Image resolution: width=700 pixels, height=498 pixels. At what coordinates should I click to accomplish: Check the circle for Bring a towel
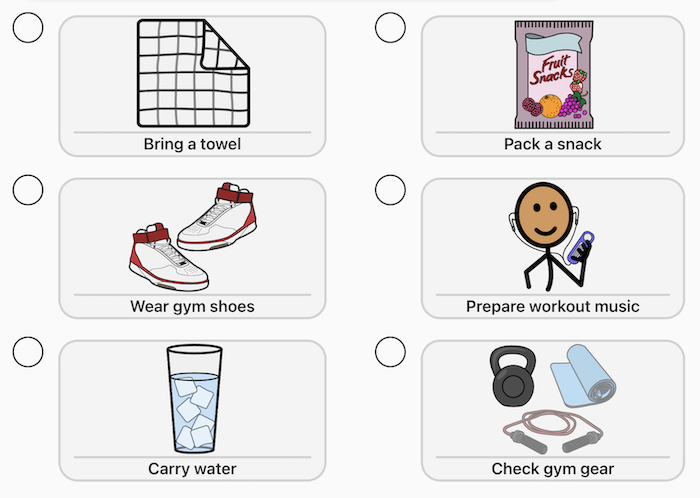click(x=28, y=27)
